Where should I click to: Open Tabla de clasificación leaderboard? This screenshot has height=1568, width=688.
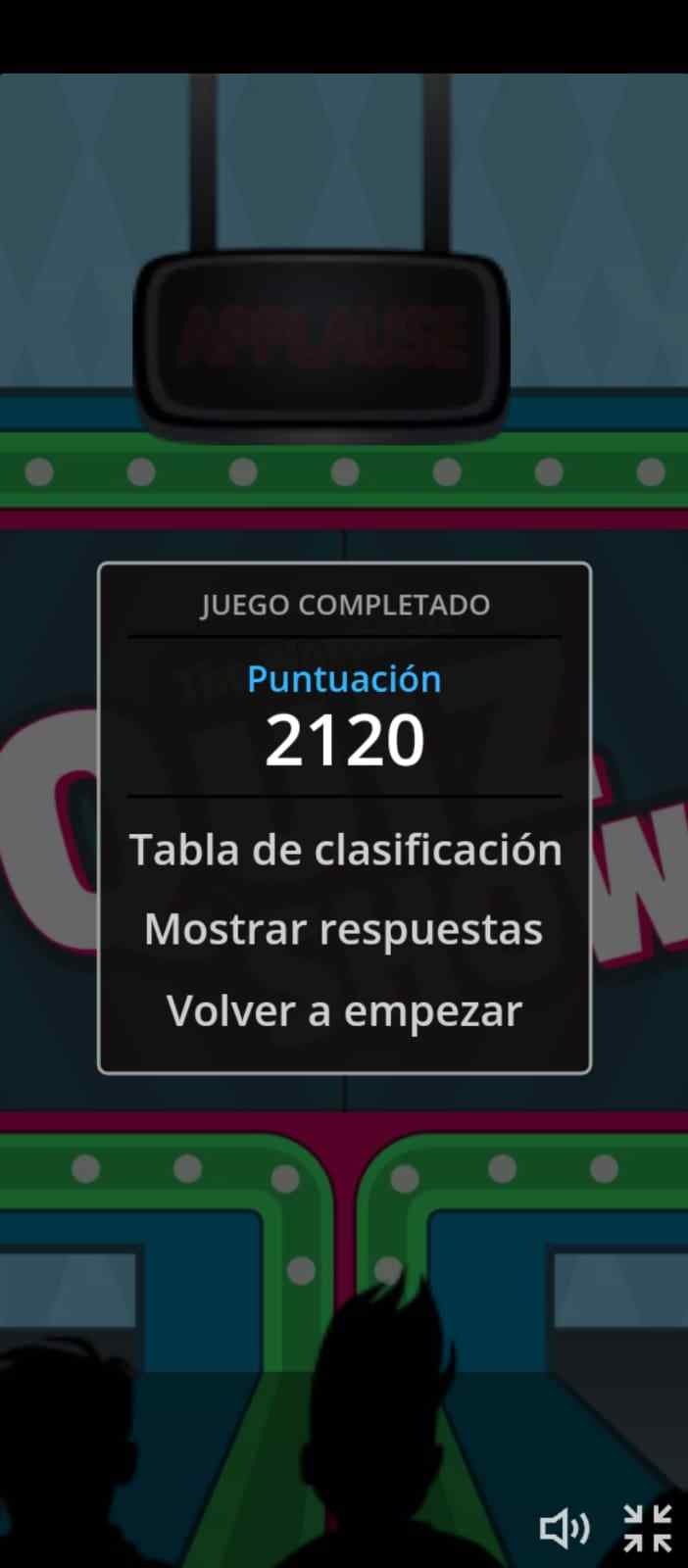click(x=345, y=850)
